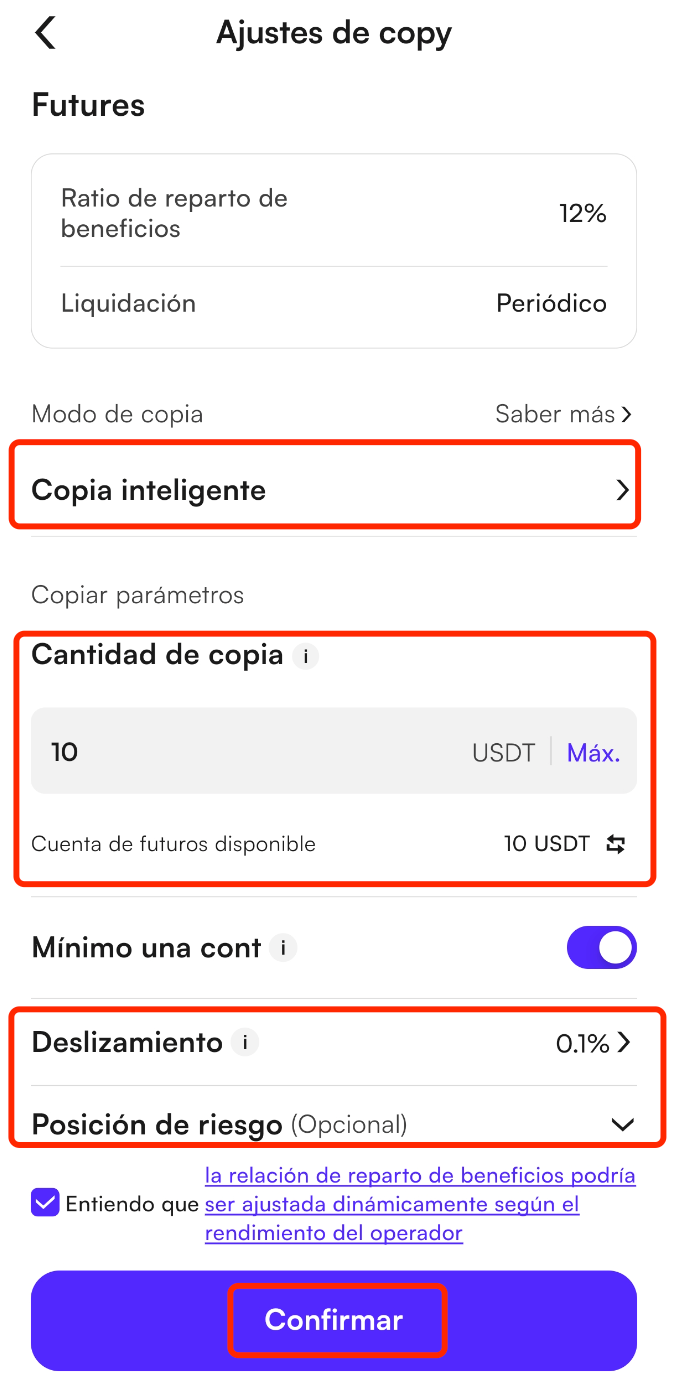Tap the info icon beside Cantidad de copia
Screen dimensions: 684x1392
click(306, 656)
